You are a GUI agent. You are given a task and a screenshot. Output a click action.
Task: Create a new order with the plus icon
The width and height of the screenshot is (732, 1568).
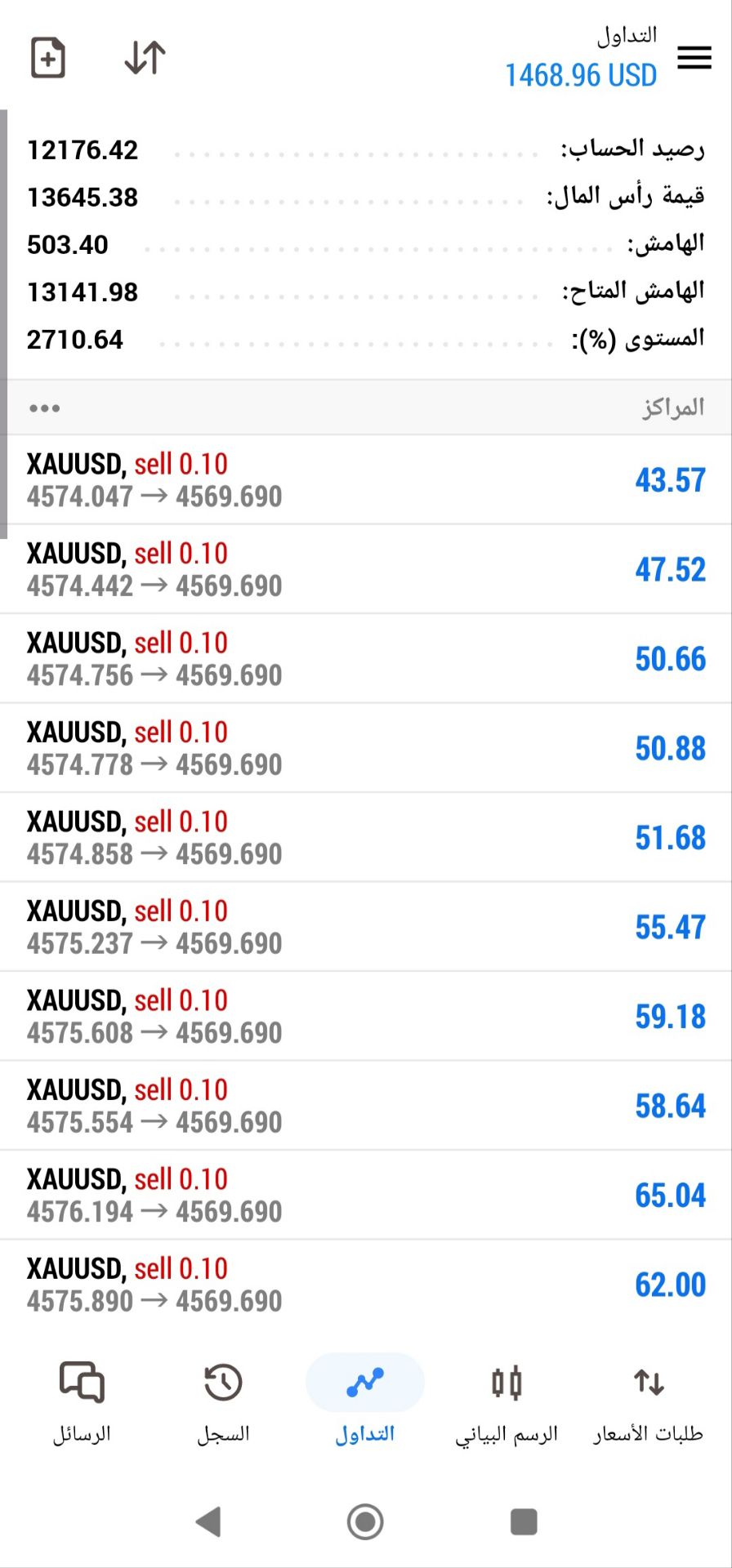[48, 58]
